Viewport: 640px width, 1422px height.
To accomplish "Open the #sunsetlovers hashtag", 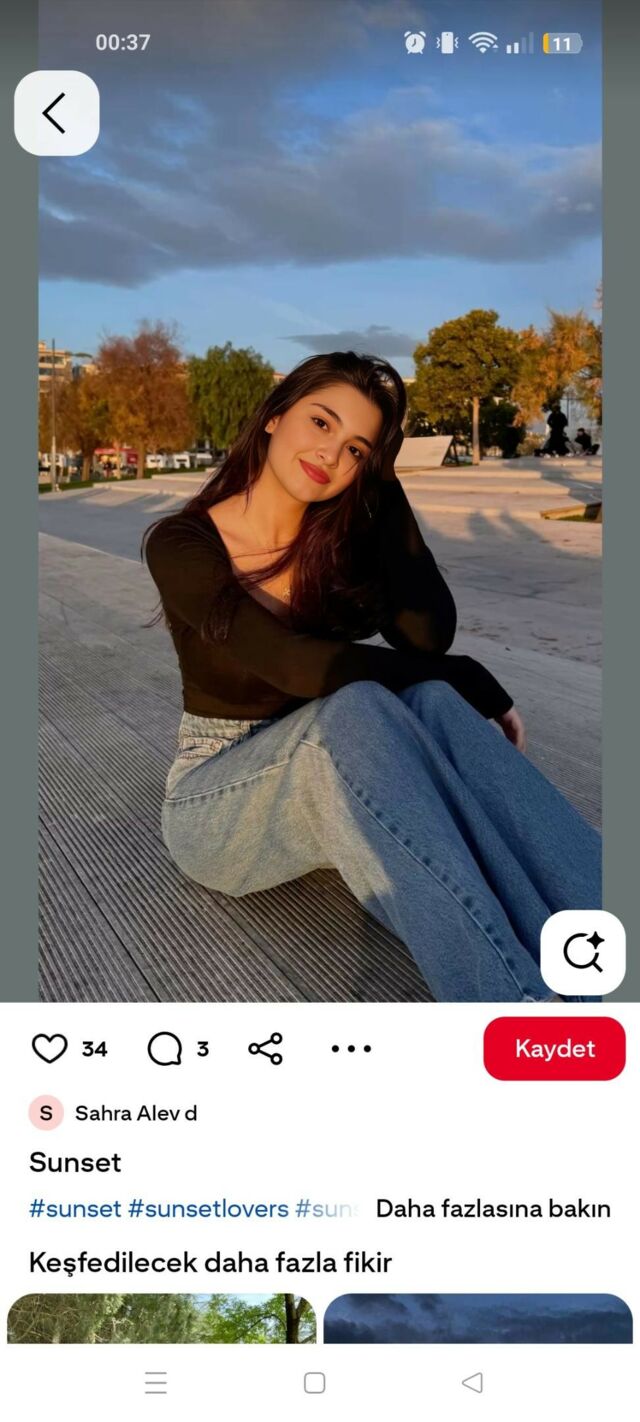I will pyautogui.click(x=208, y=1208).
